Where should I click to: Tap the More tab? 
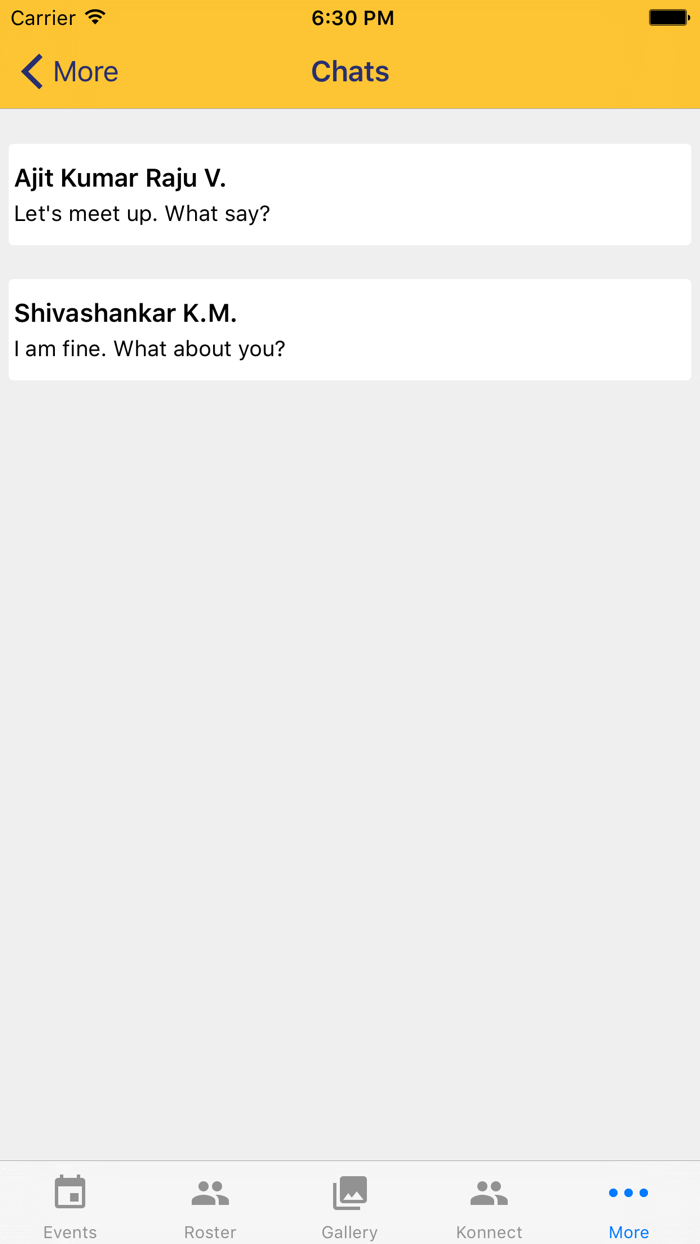pyautogui.click(x=629, y=1205)
